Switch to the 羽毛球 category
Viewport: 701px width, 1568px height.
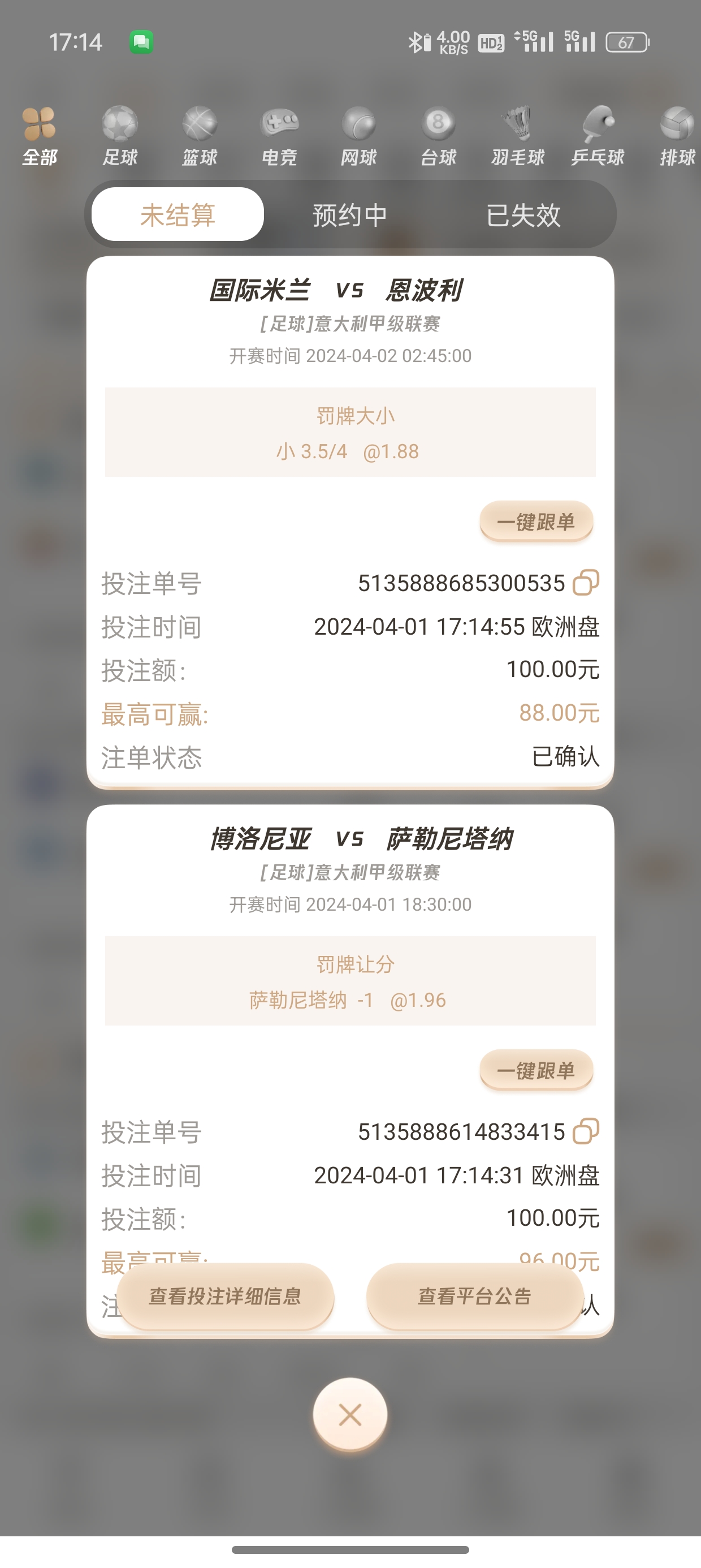pyautogui.click(x=518, y=136)
